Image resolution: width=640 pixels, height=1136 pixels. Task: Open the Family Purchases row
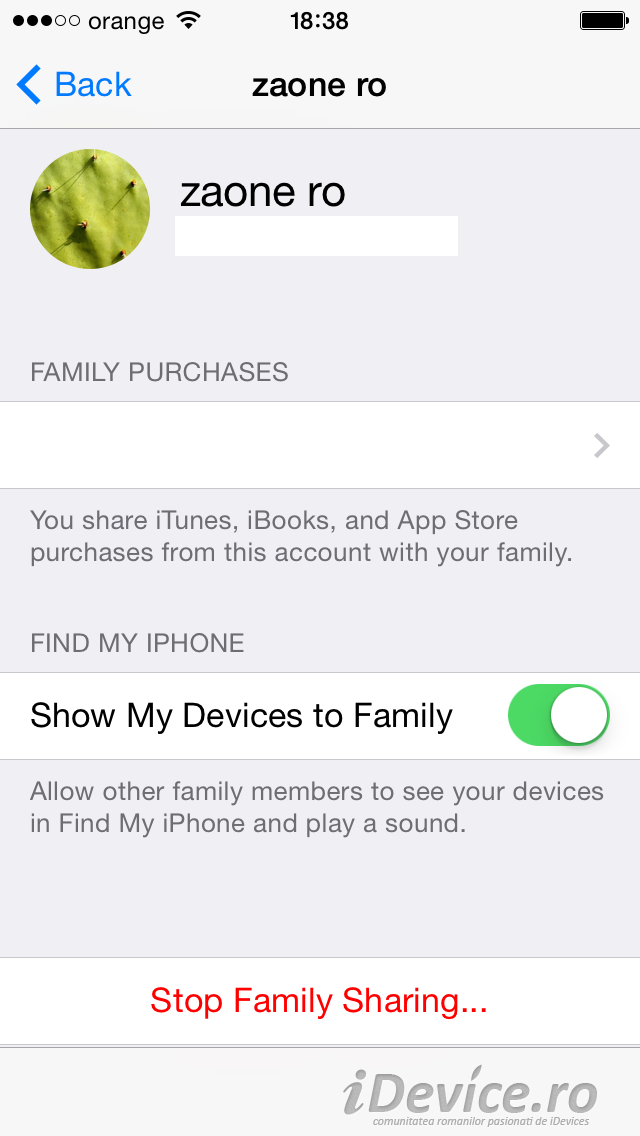[320, 445]
